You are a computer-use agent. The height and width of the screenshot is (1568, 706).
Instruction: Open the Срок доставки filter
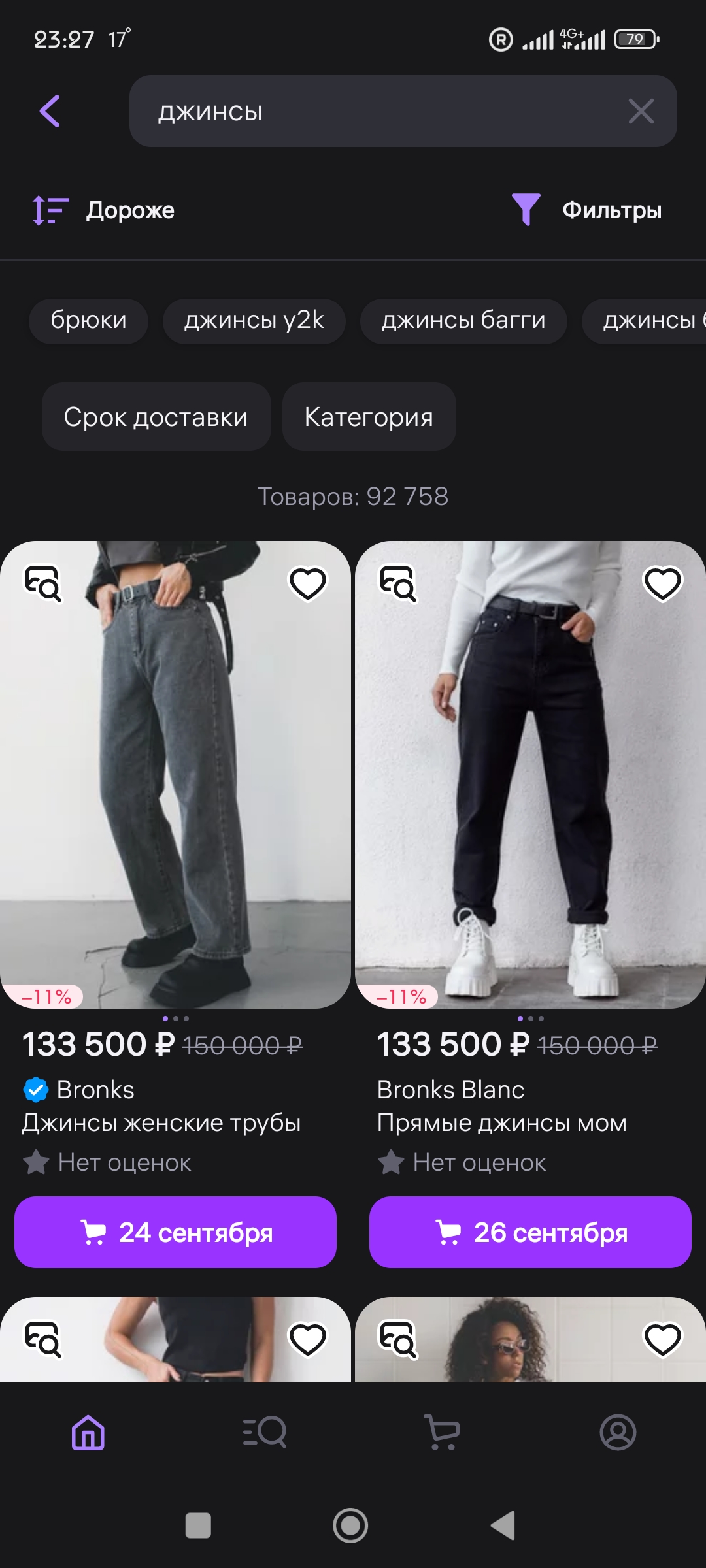(x=156, y=417)
